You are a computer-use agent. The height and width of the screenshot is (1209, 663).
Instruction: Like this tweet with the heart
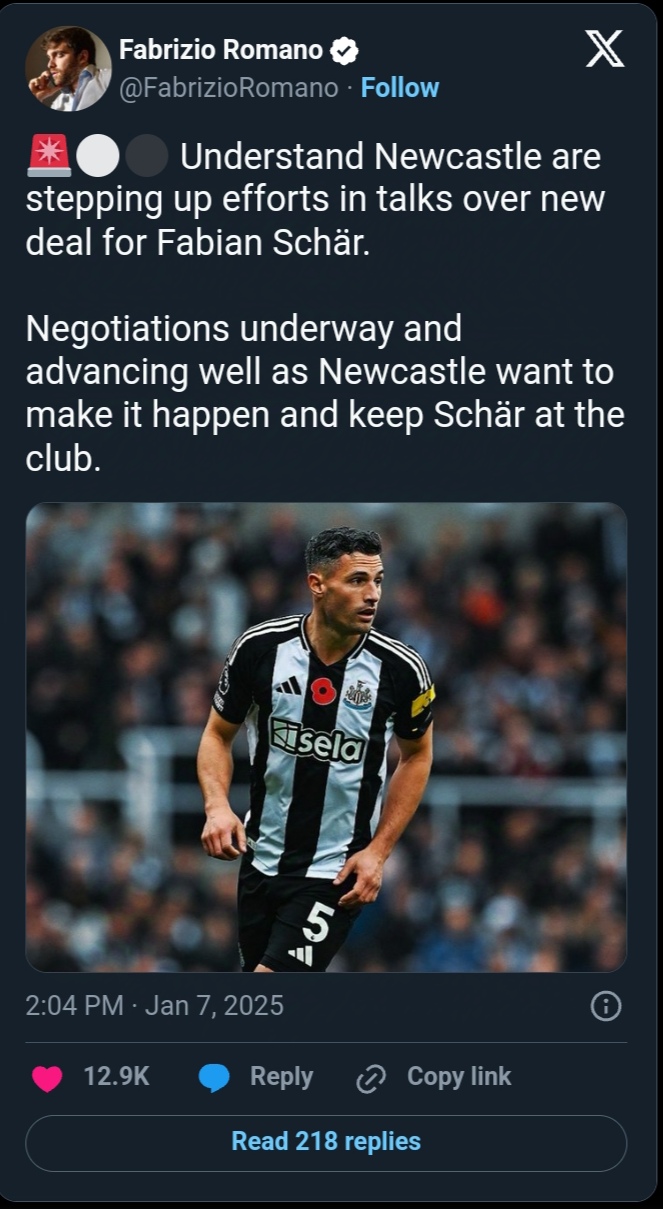tap(47, 1077)
